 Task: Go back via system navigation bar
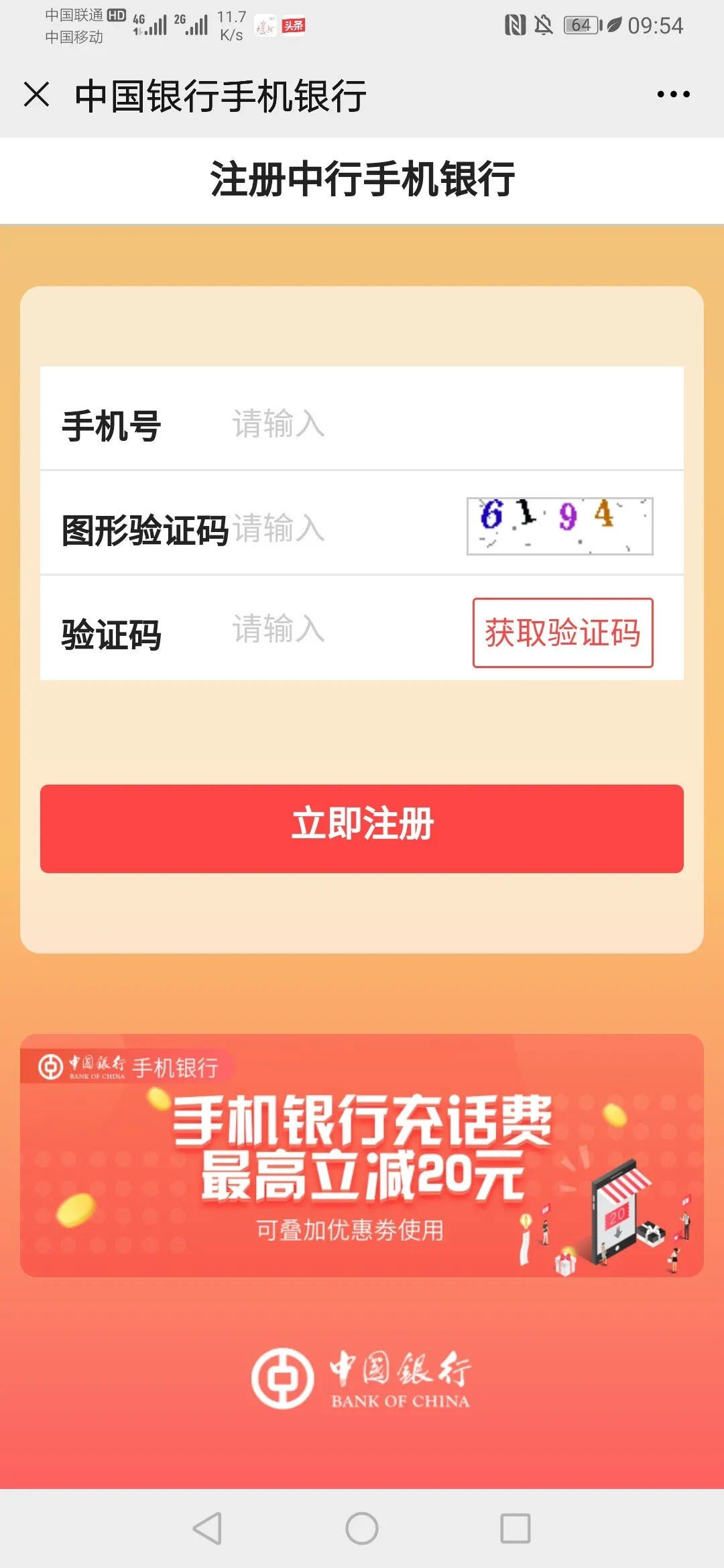tap(207, 1528)
